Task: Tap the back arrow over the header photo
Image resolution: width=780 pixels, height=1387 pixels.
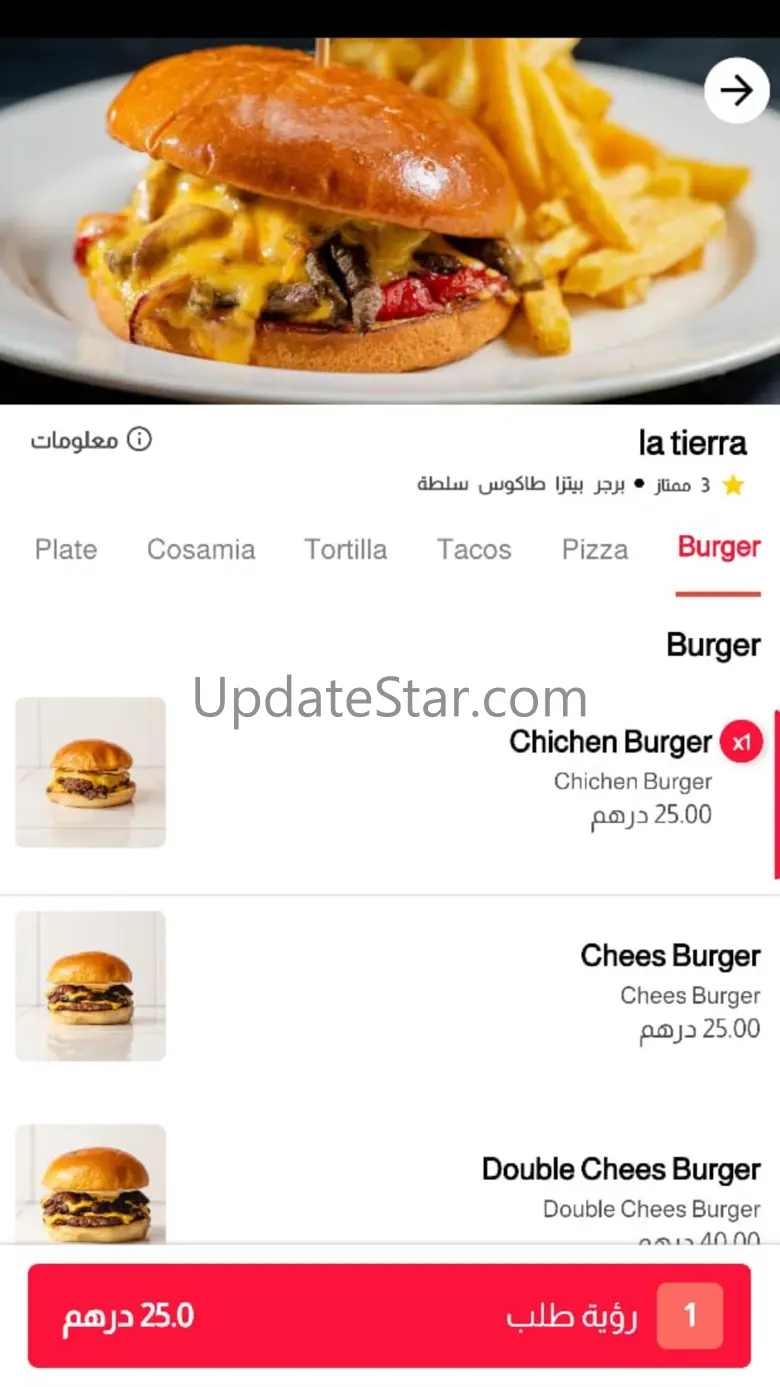Action: coord(736,91)
